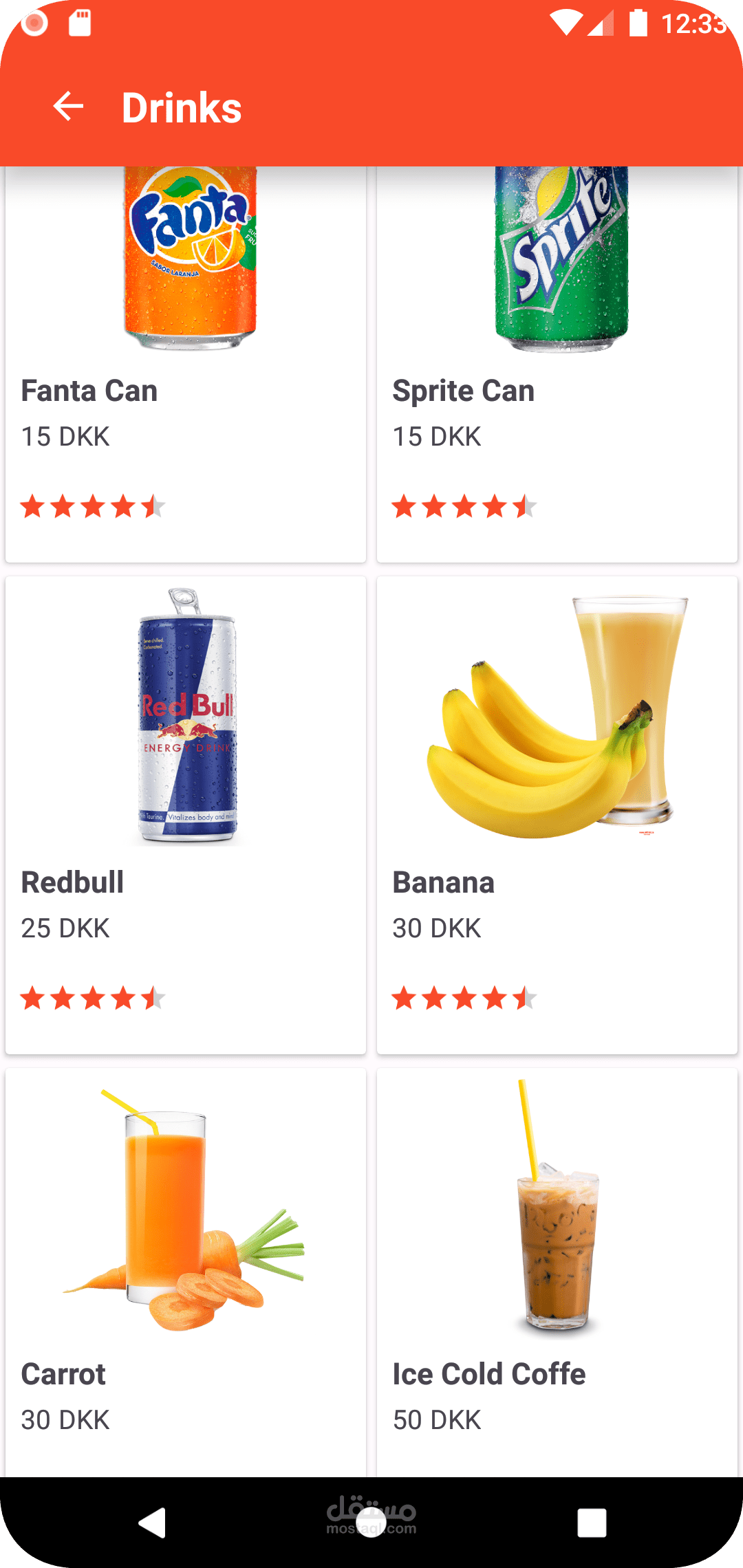The width and height of the screenshot is (743, 1568).
Task: Tap the system back button
Action: 153,1523
